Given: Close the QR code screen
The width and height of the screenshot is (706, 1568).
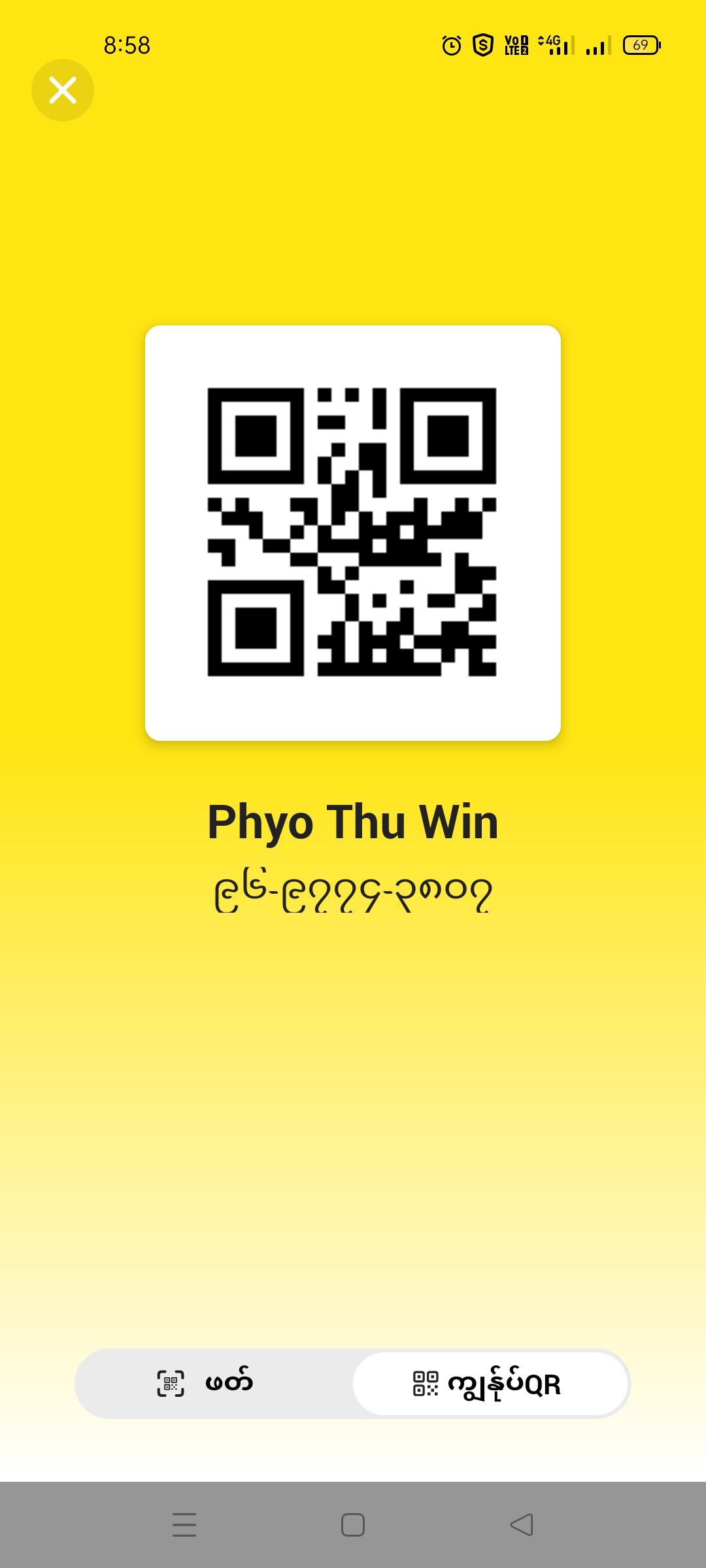Looking at the screenshot, I should (63, 90).
